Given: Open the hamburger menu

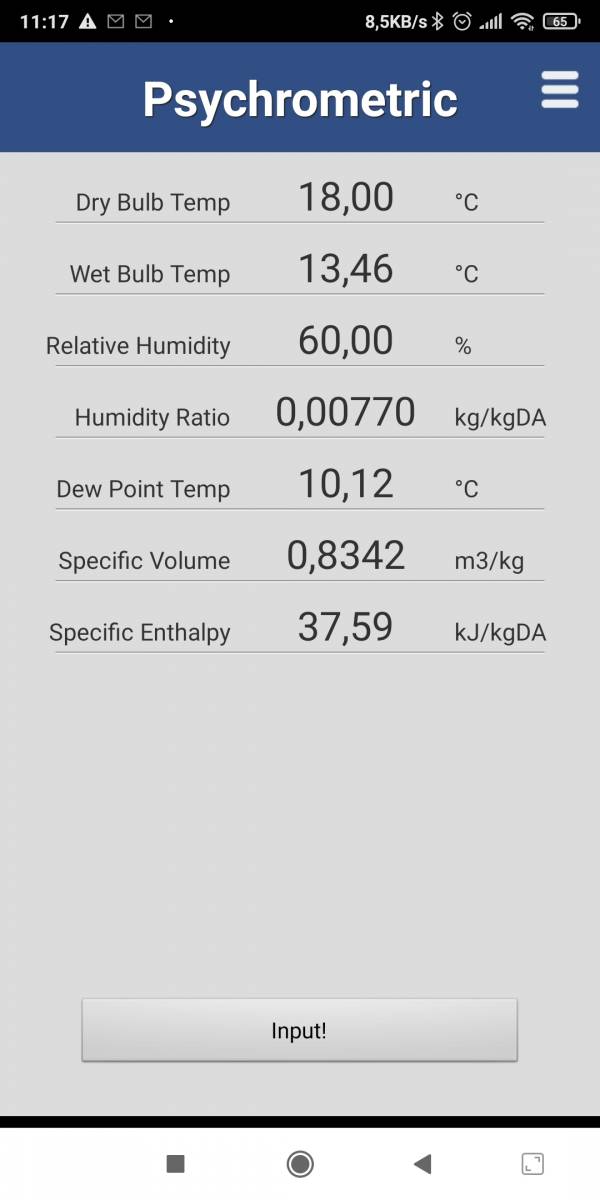Looking at the screenshot, I should pos(560,90).
